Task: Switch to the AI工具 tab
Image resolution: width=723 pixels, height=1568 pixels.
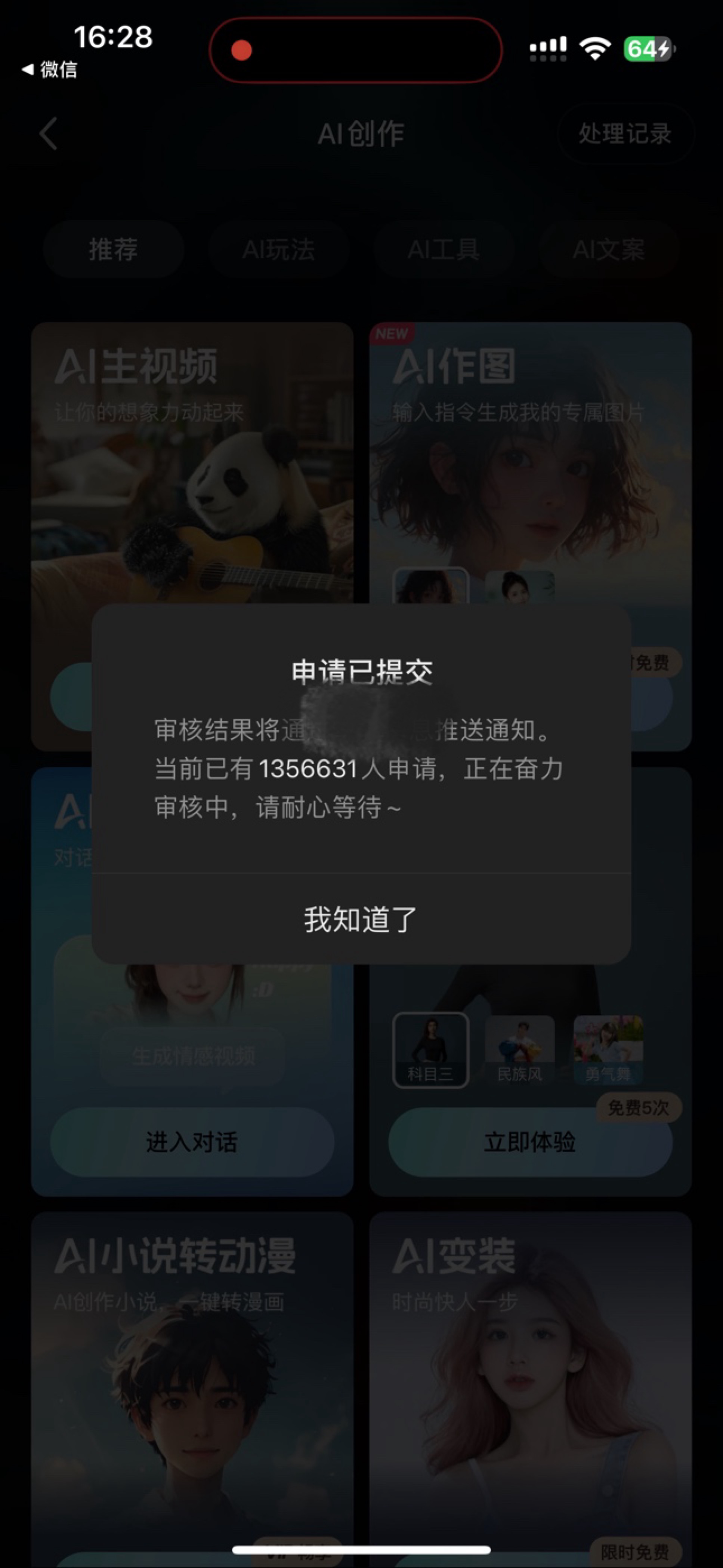Action: (x=444, y=250)
